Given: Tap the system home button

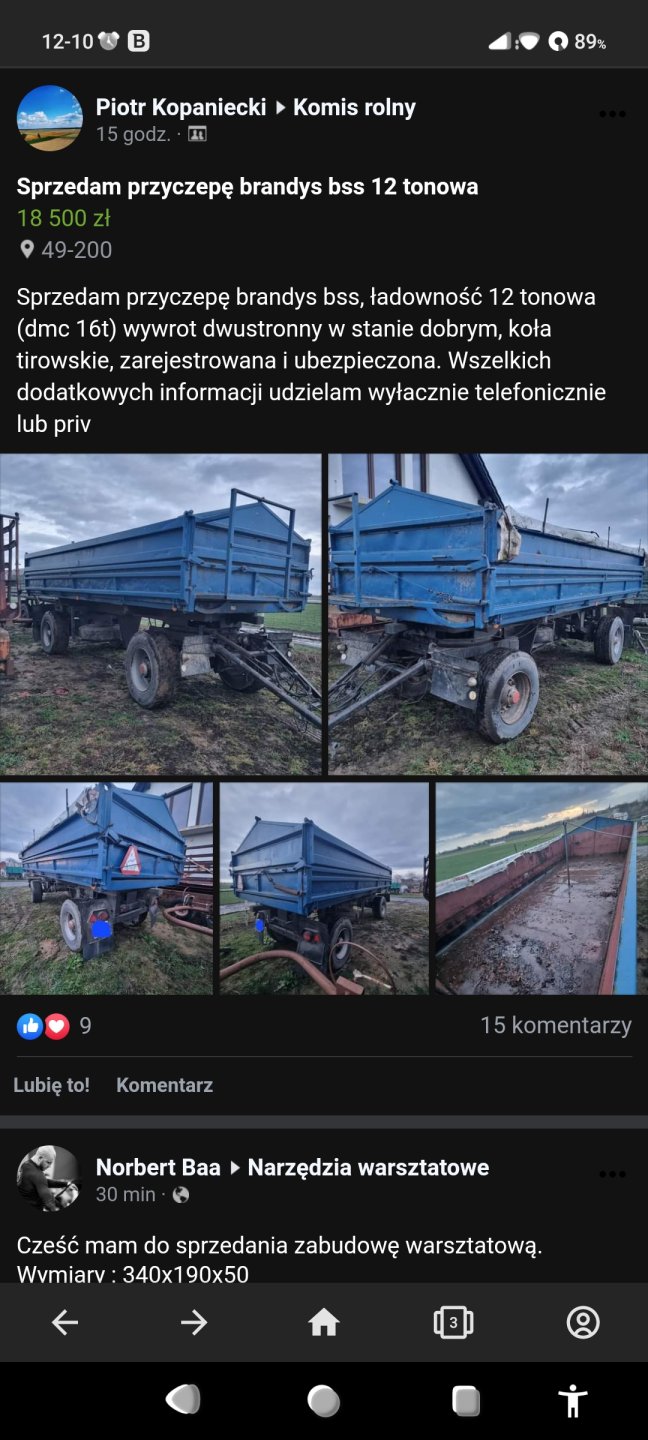Looking at the screenshot, I should pyautogui.click(x=323, y=1401).
